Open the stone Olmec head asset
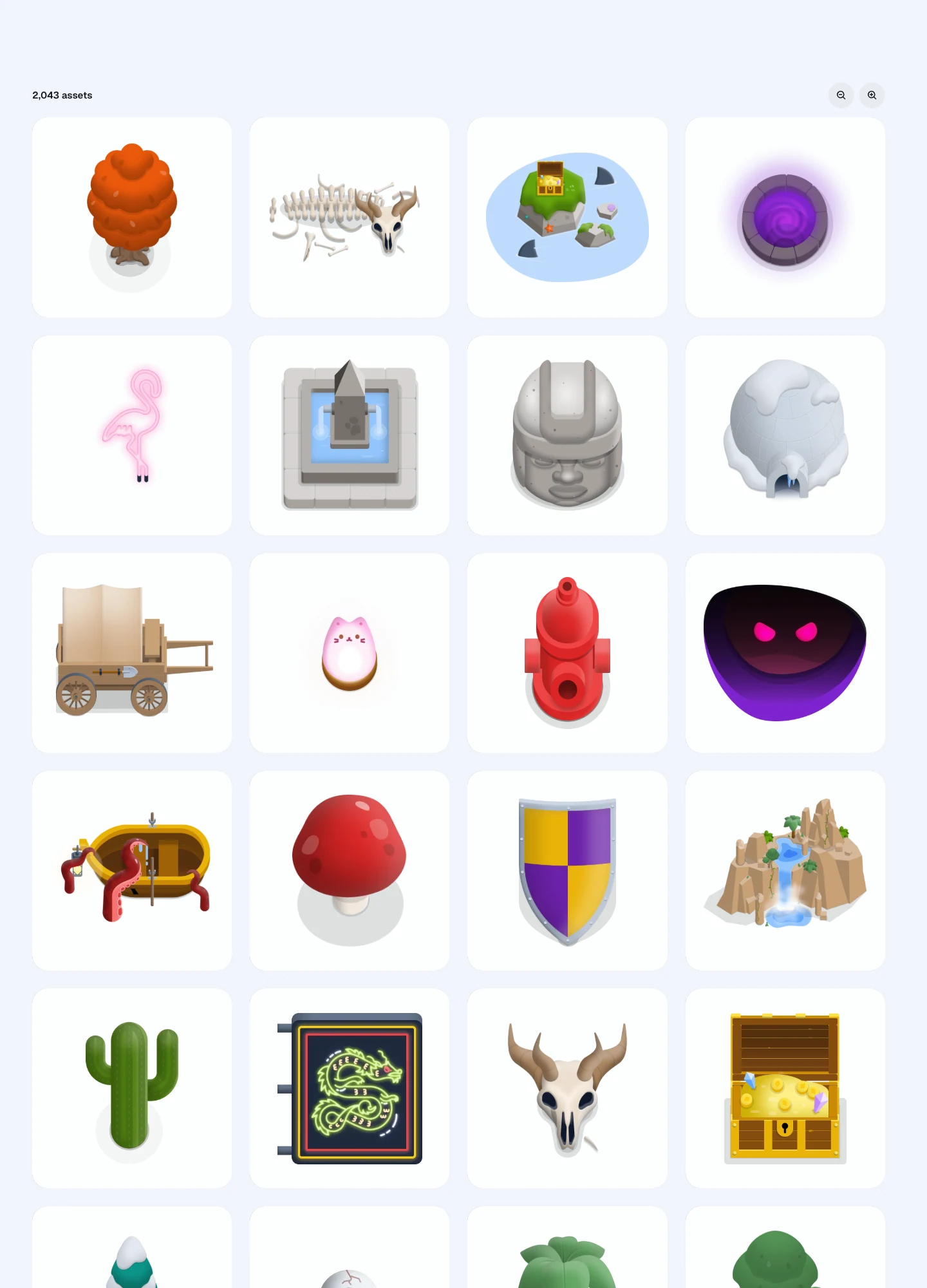The image size is (927, 1288). click(567, 435)
